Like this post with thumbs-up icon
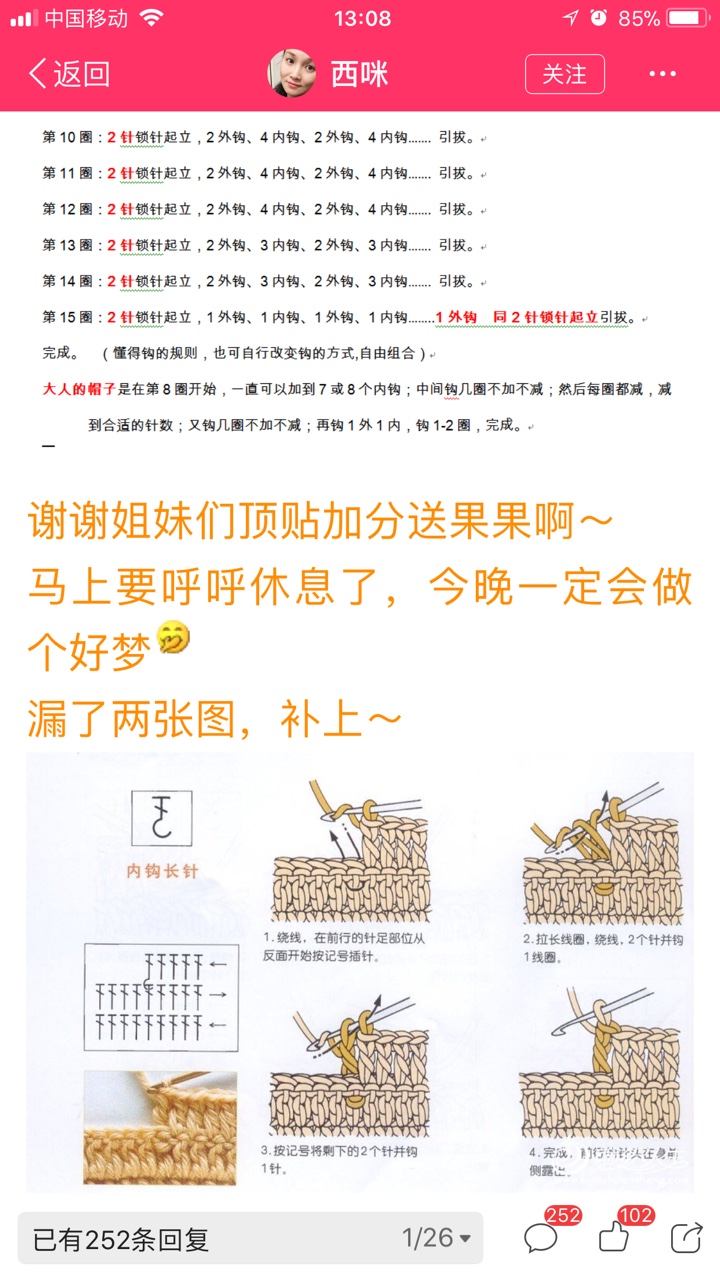 point(614,1238)
